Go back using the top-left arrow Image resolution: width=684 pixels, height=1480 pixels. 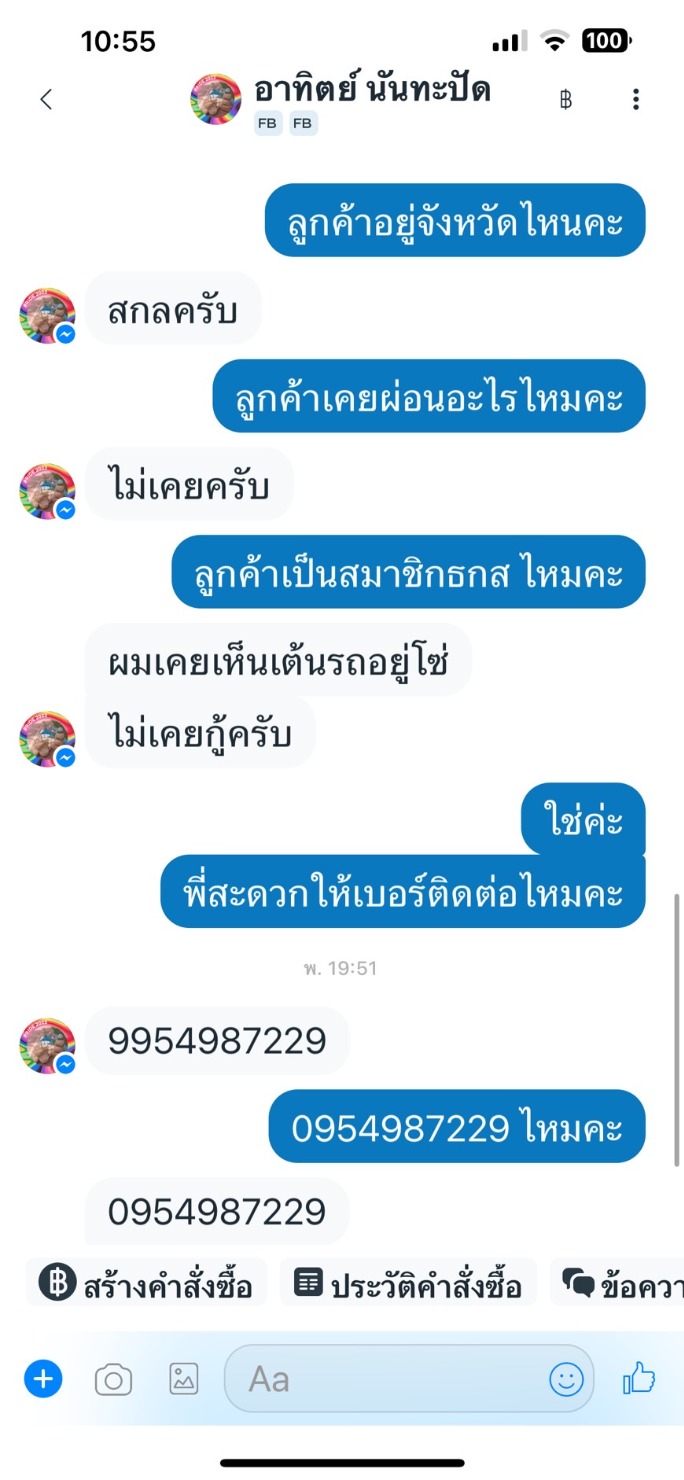click(x=46, y=99)
